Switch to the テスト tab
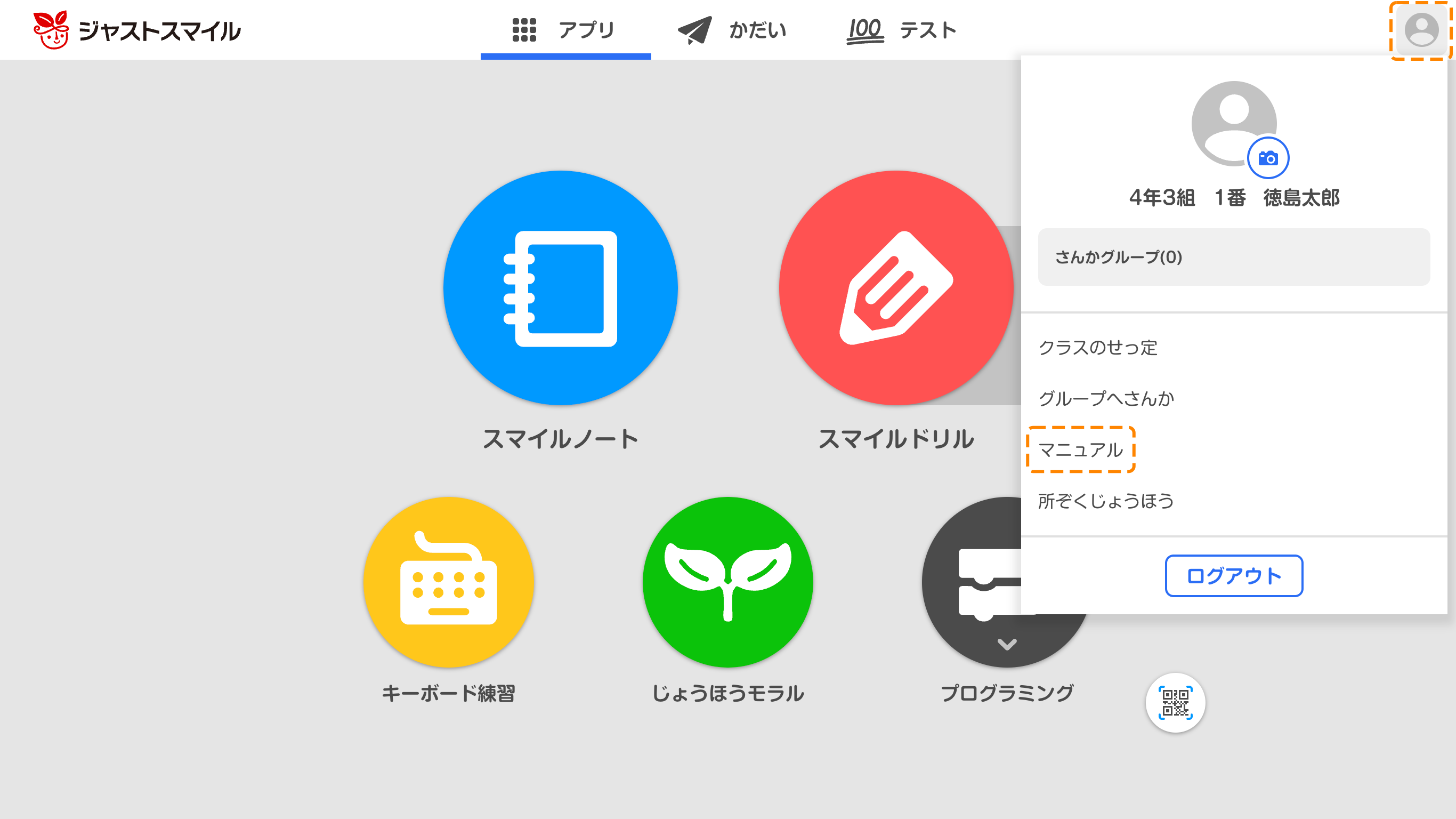Screen dimensions: 1456x819 pyautogui.click(x=901, y=30)
